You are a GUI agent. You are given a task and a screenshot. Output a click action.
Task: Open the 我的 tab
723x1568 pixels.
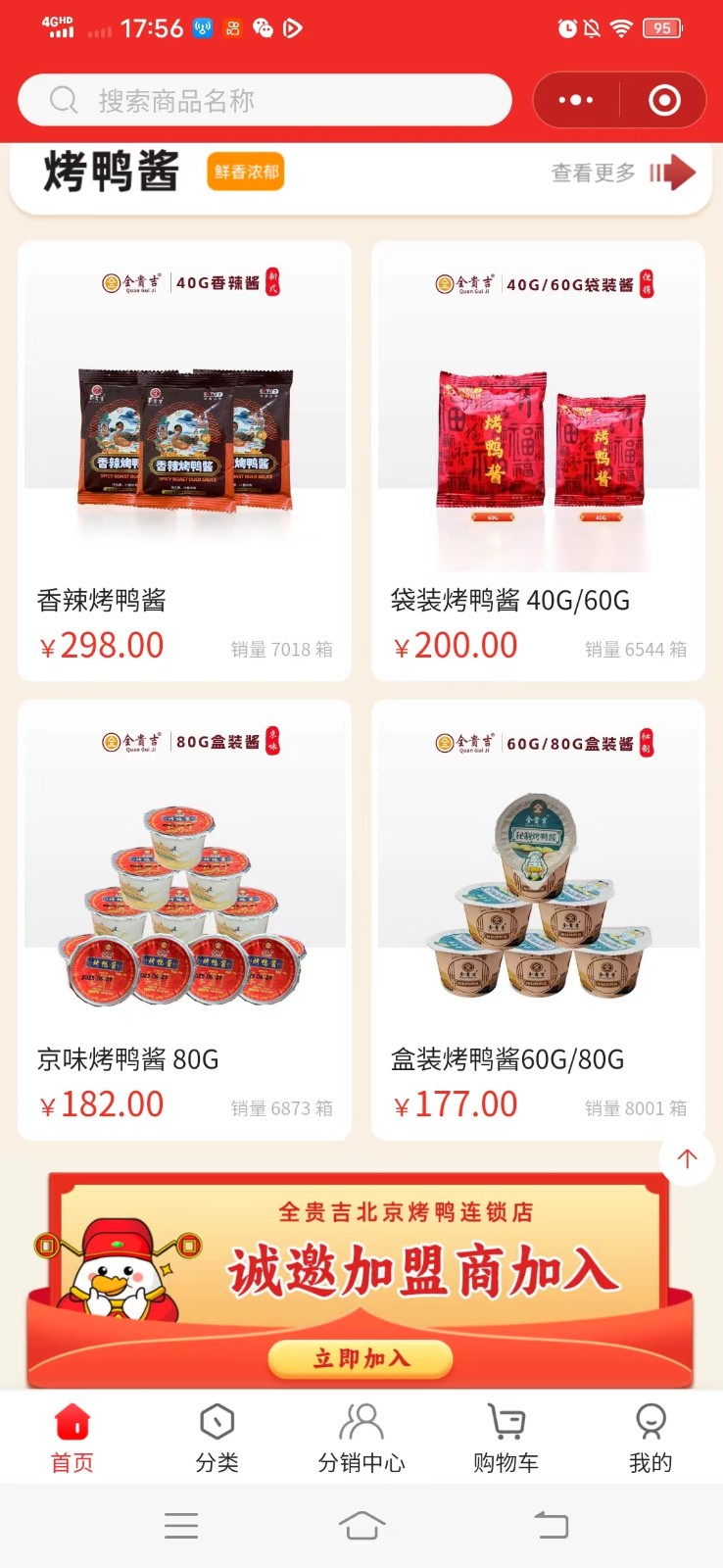pos(650,1438)
